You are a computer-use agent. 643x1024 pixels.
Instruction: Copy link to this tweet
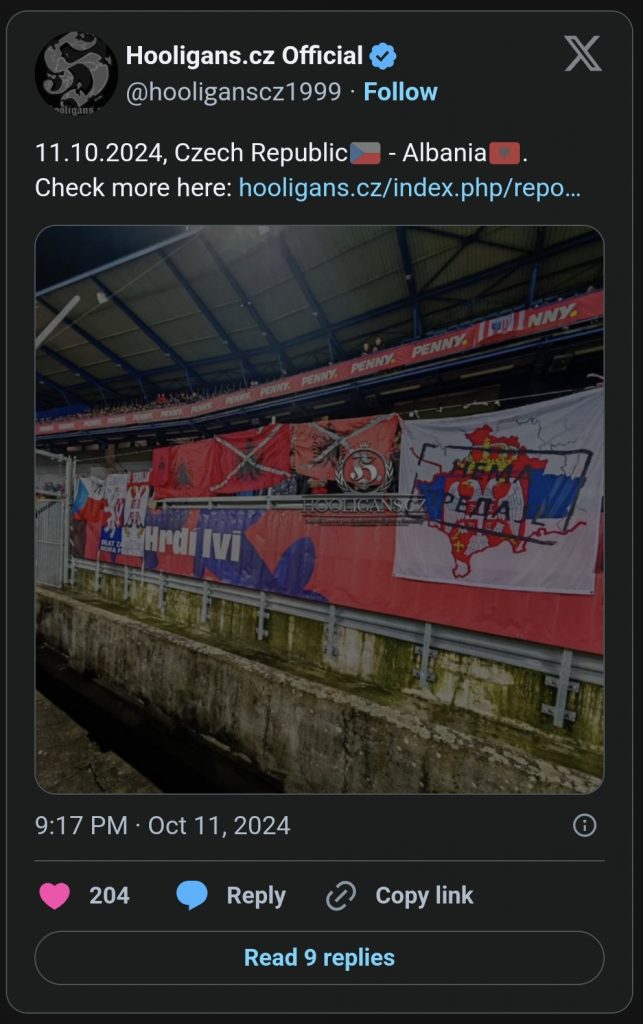[400, 895]
